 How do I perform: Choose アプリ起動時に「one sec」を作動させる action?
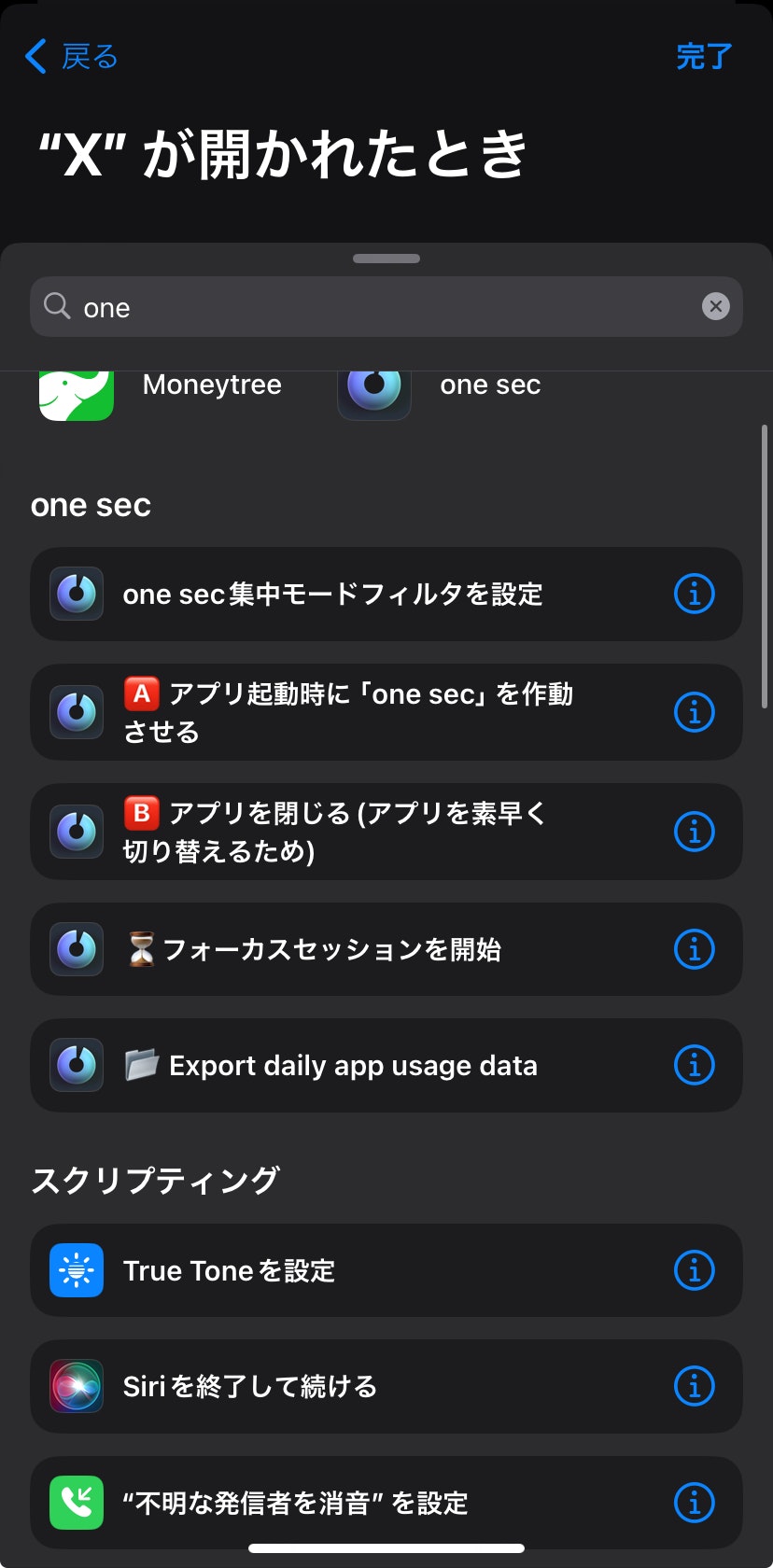click(x=347, y=712)
